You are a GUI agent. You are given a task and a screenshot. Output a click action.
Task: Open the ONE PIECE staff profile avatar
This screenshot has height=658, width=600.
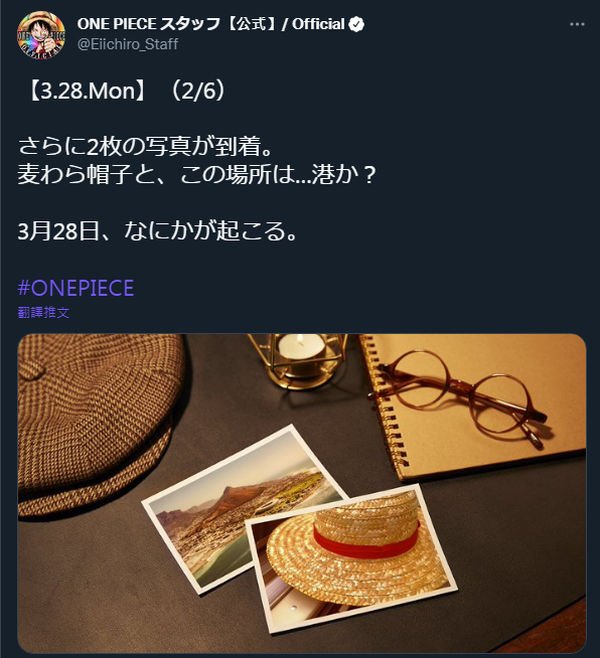(41, 35)
